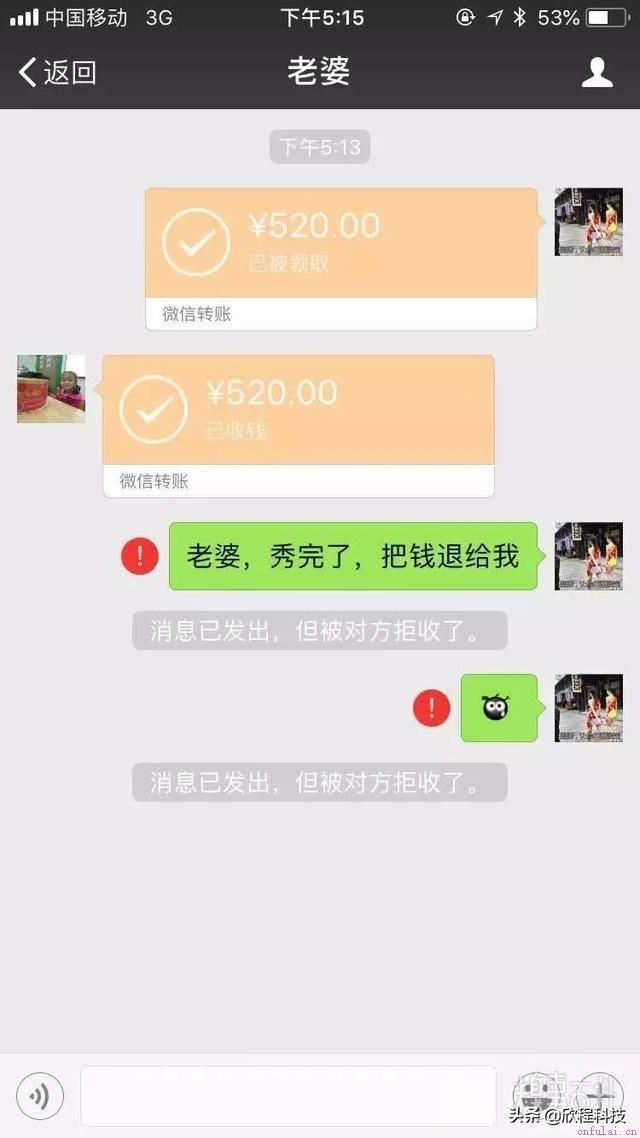Open the emoji sticker picker
640x1138 pixels.
(538, 1092)
